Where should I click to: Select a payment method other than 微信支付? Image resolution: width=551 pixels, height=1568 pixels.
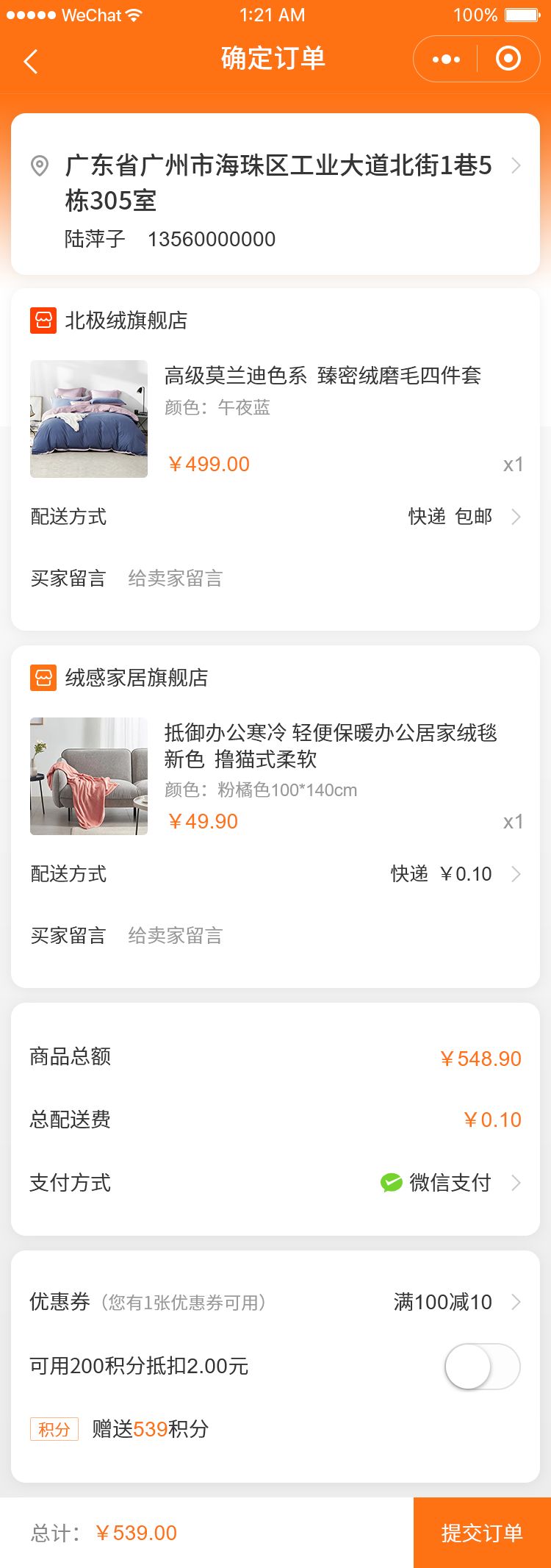coord(450,1183)
